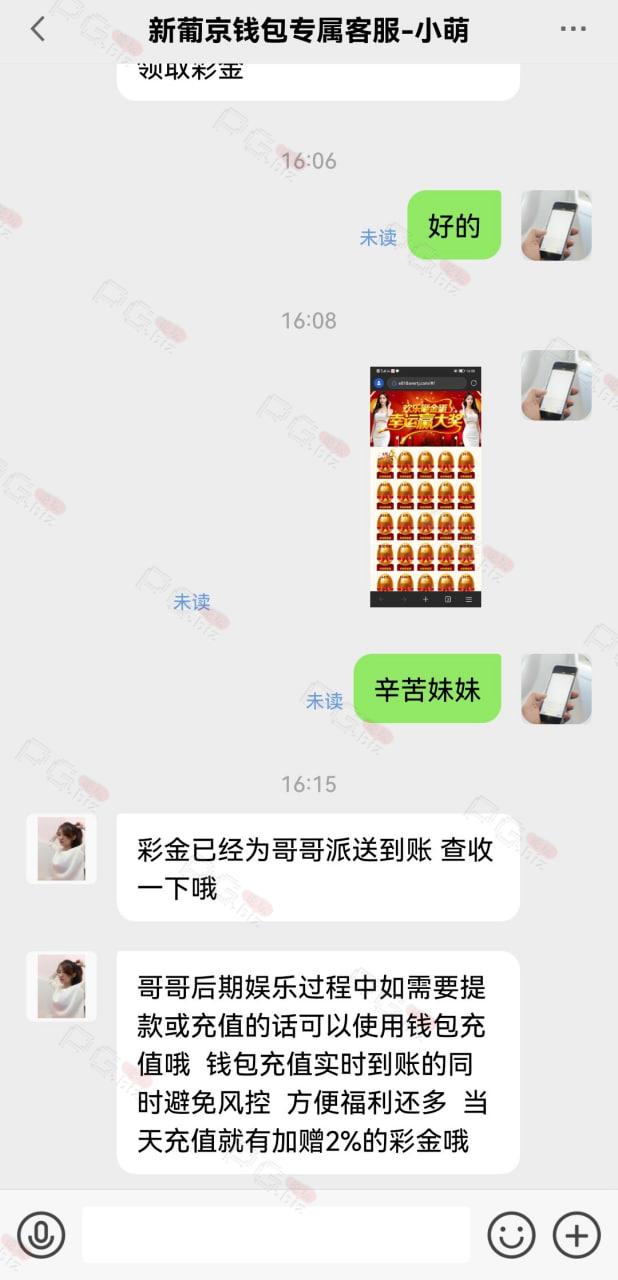Open the emoji picker

[x=511, y=1235]
